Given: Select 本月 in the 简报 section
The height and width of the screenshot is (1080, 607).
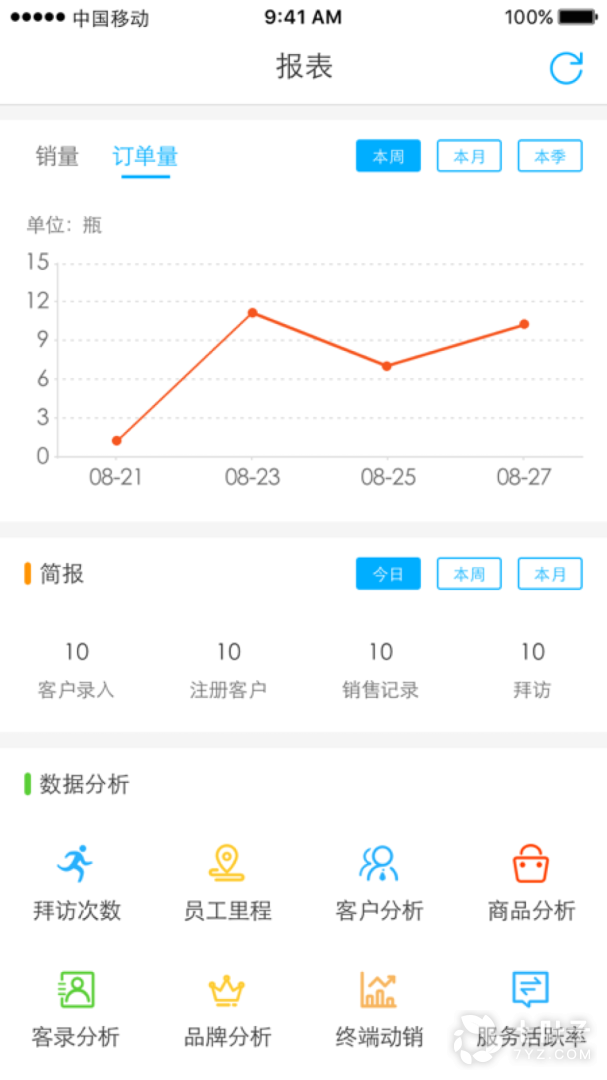Looking at the screenshot, I should pos(550,574).
